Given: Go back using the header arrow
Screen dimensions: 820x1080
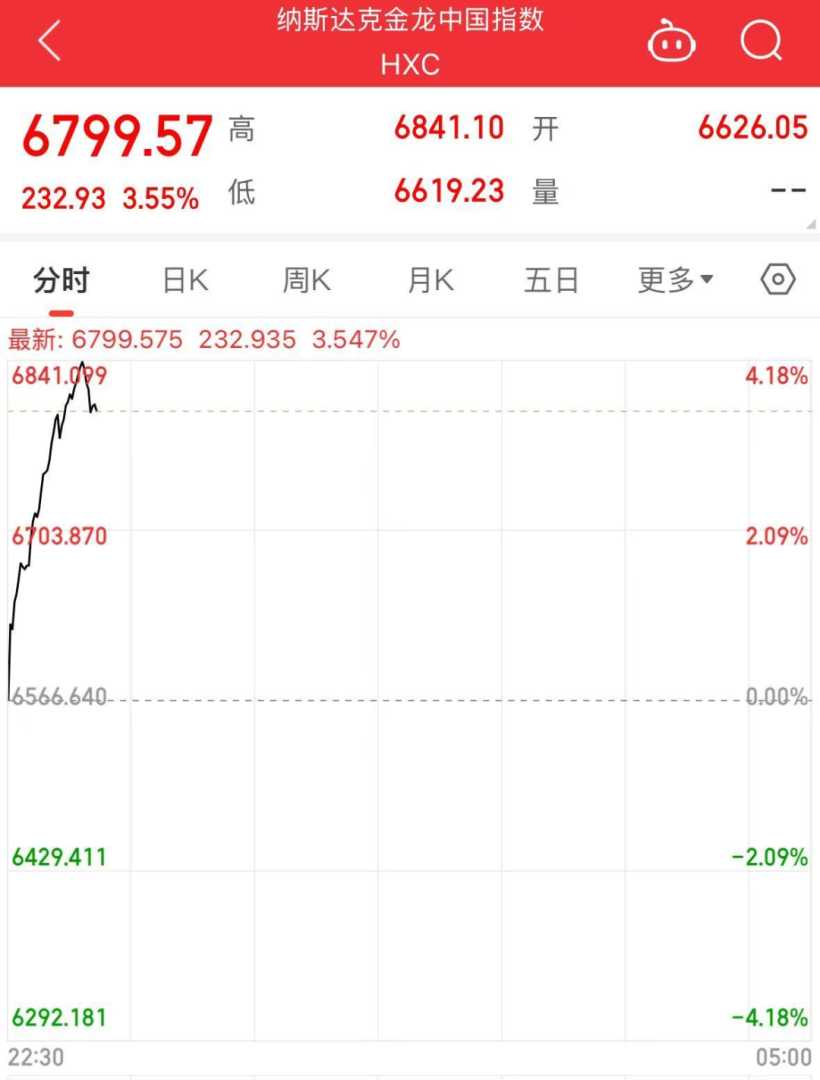Looking at the screenshot, I should point(49,42).
